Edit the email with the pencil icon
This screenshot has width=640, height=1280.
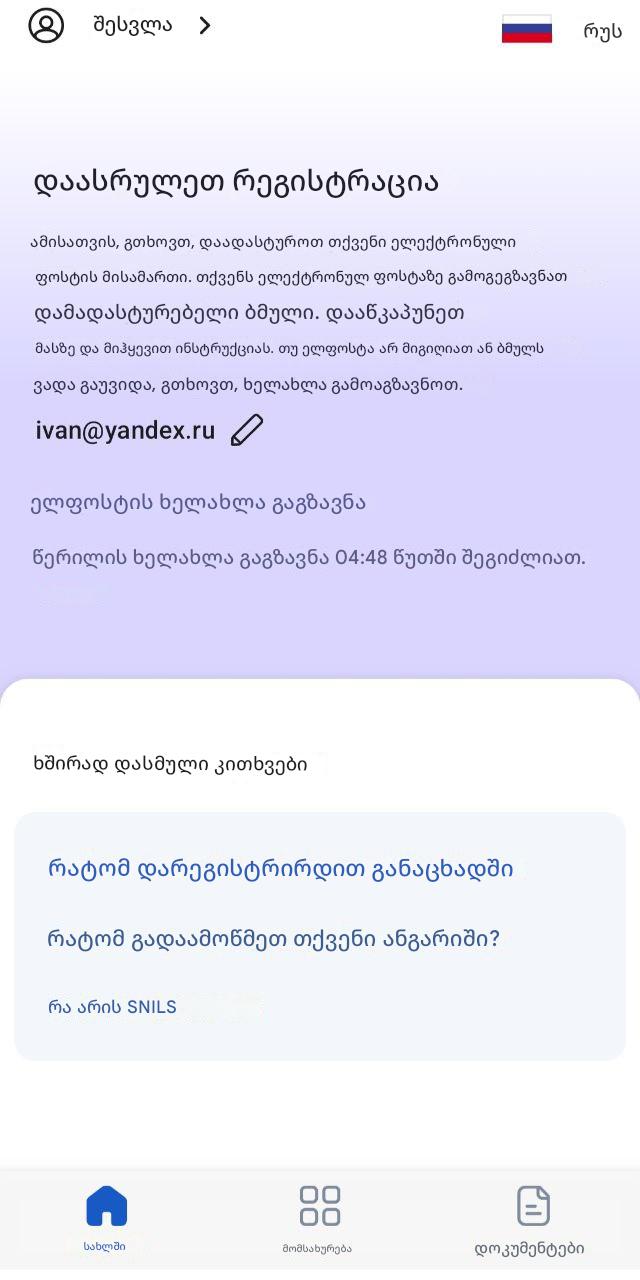(247, 430)
